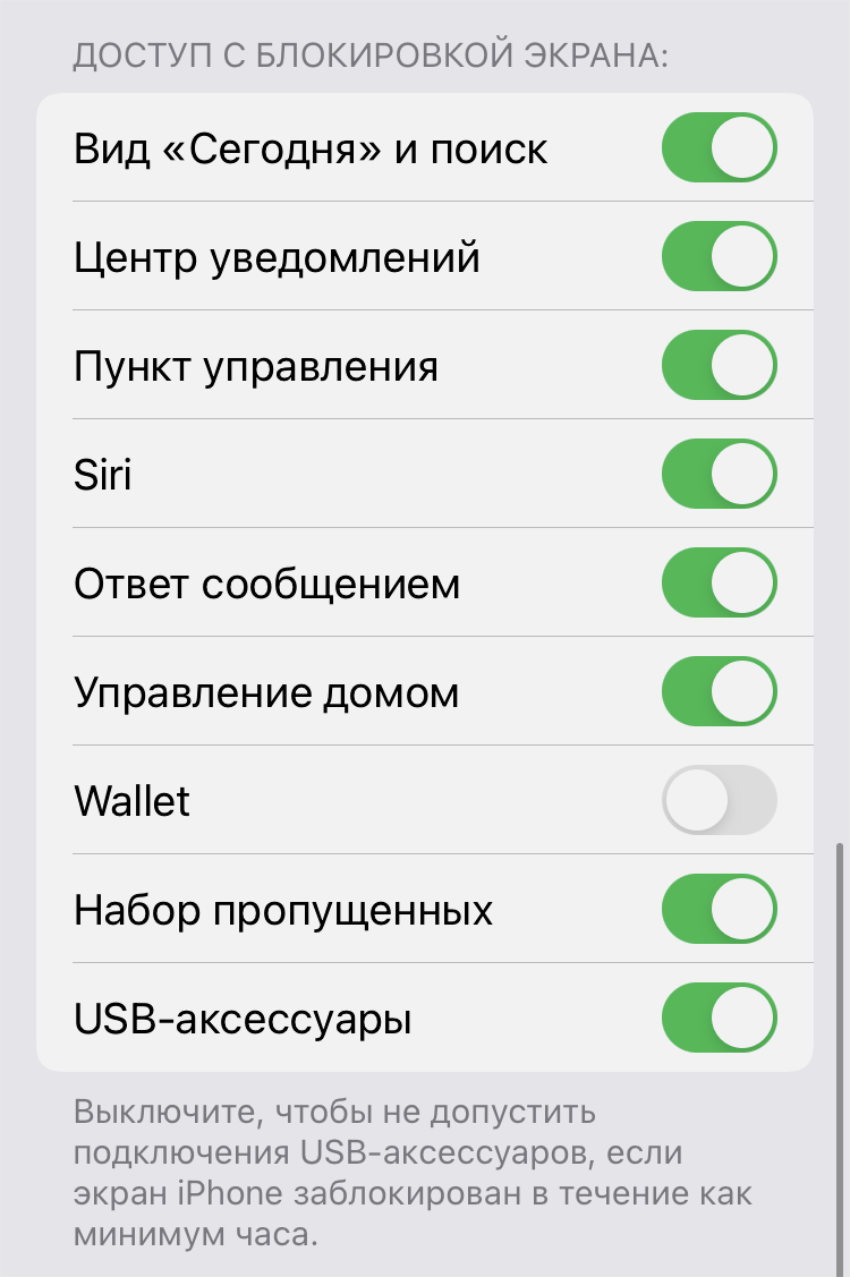Image resolution: width=850 pixels, height=1277 pixels.
Task: Toggle Siri access on lock screen
Action: pos(719,474)
